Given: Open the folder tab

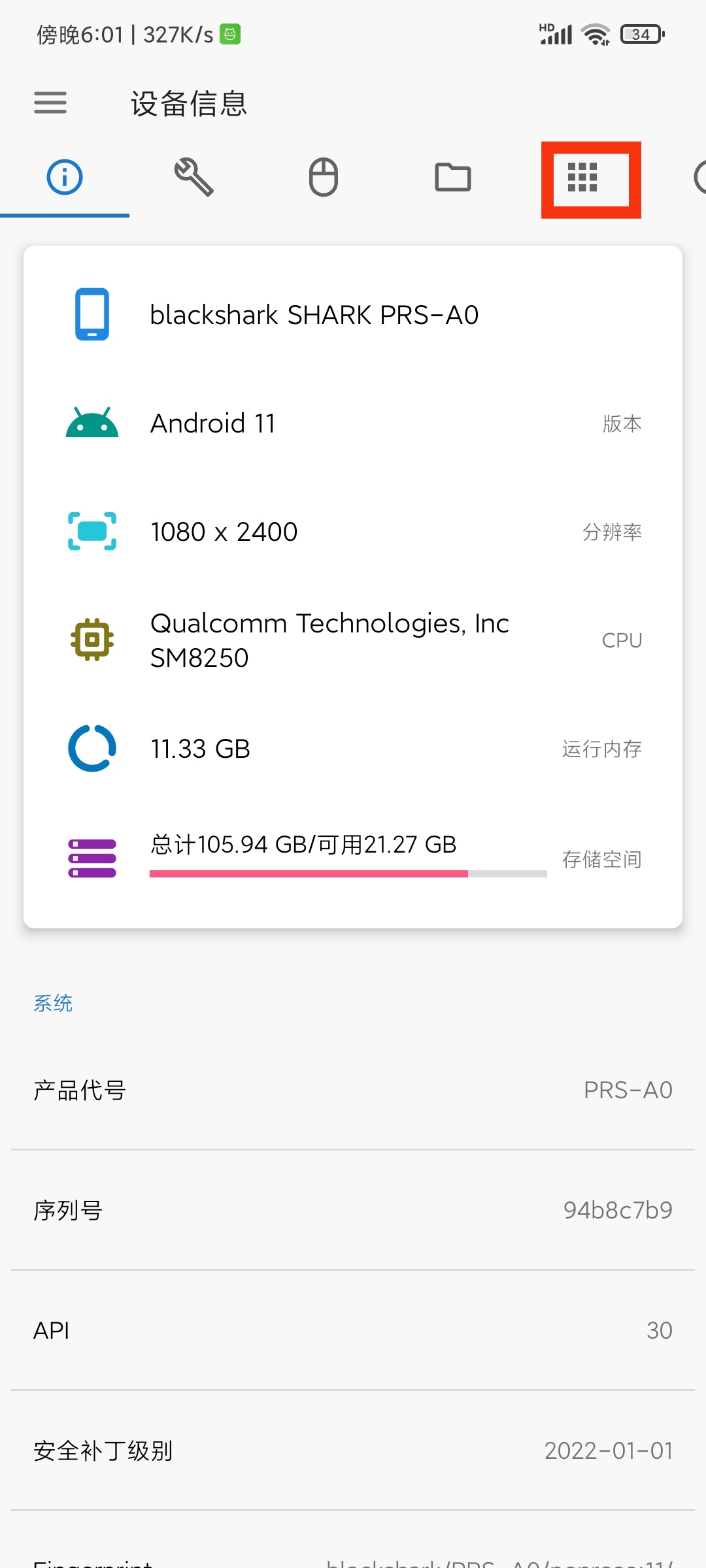Looking at the screenshot, I should (x=453, y=177).
